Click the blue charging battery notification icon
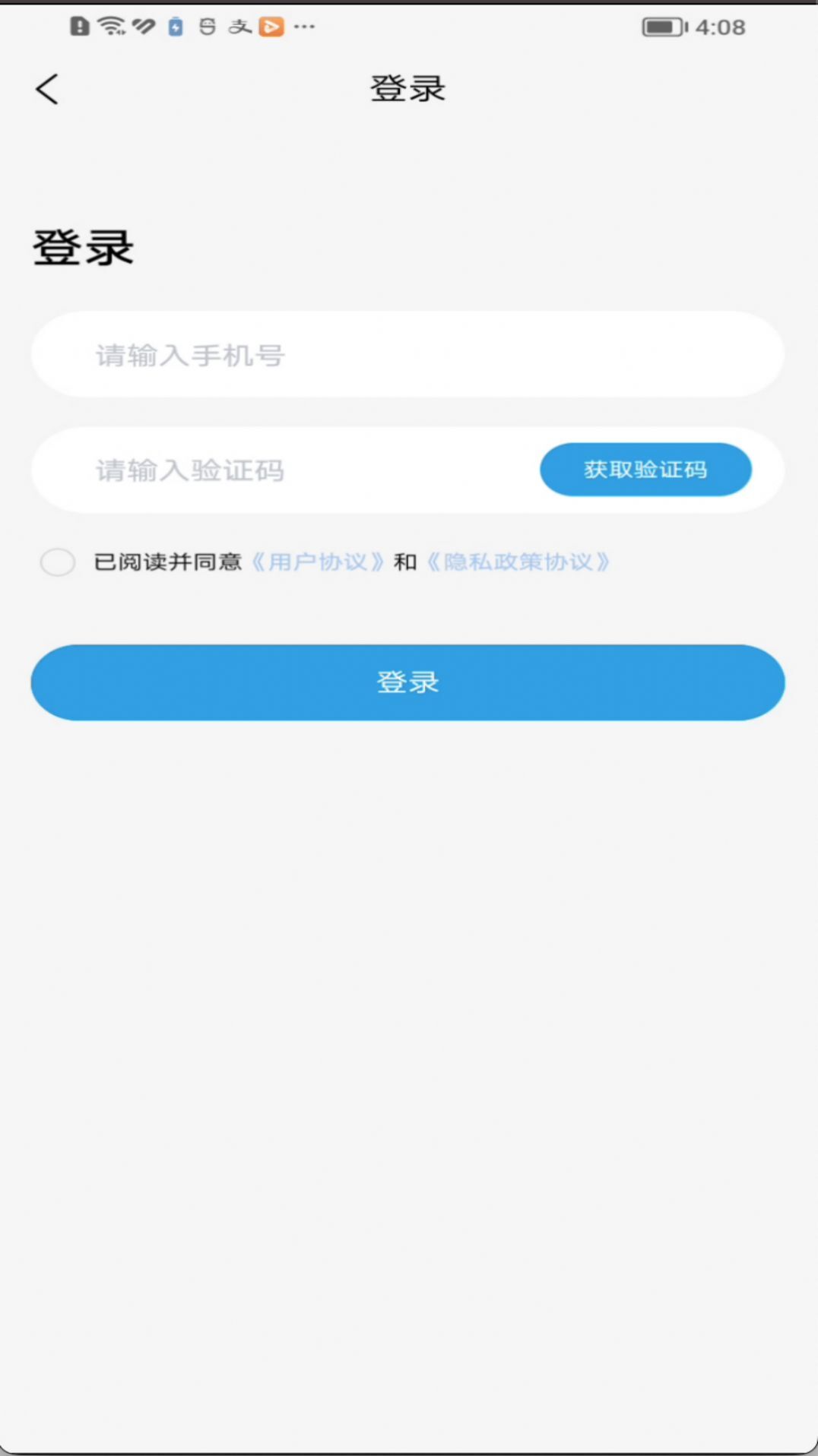The image size is (818, 1456). click(175, 27)
